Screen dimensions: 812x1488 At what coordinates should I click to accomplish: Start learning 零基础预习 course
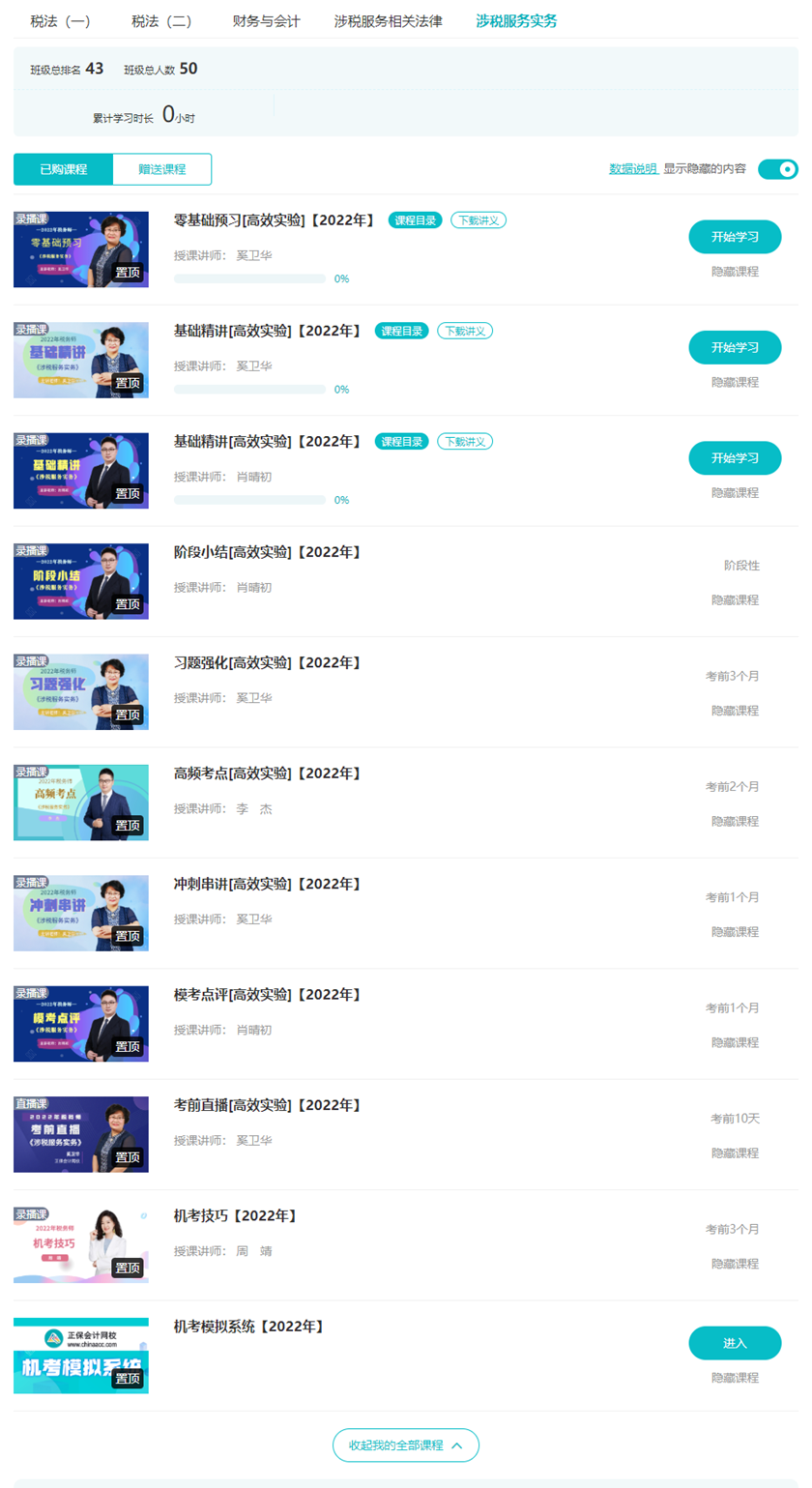click(x=735, y=237)
